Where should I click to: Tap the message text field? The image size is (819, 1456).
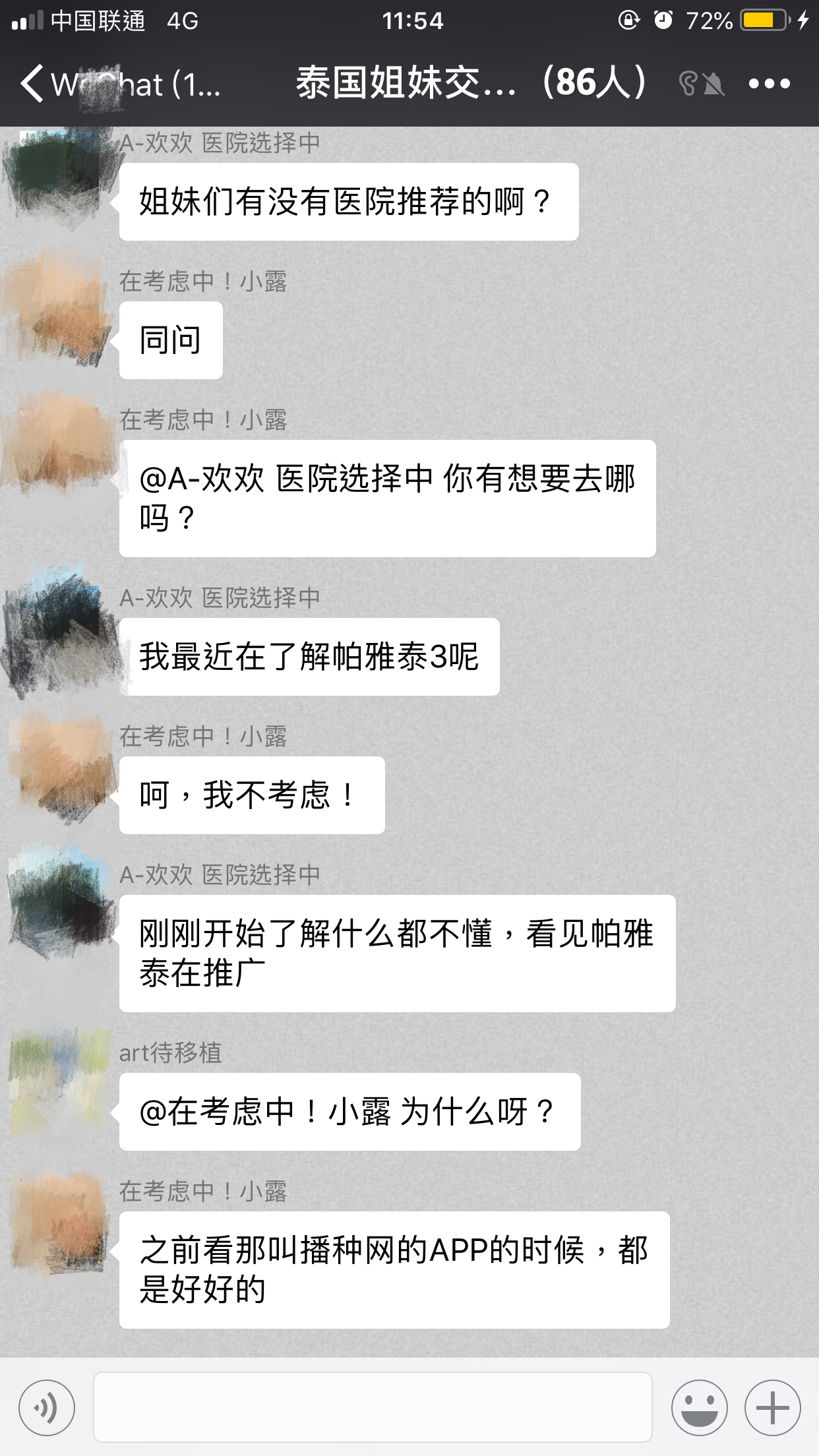pyautogui.click(x=373, y=1407)
